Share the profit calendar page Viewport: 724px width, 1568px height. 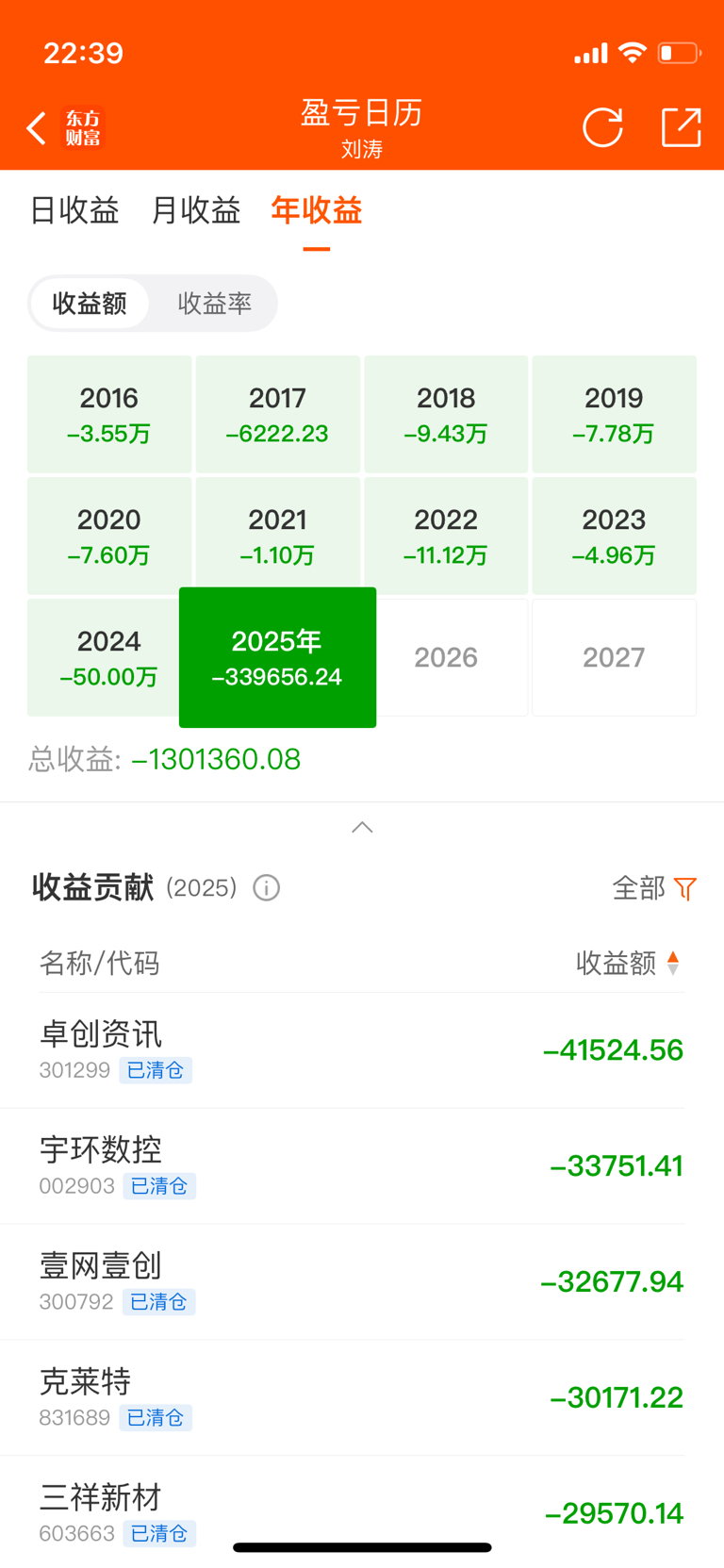point(682,127)
